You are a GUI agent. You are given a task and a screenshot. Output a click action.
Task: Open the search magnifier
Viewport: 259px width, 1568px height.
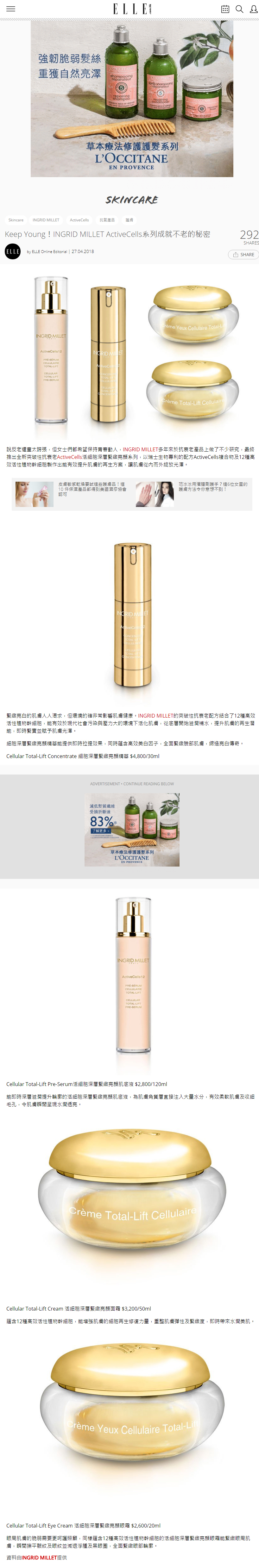239,9
